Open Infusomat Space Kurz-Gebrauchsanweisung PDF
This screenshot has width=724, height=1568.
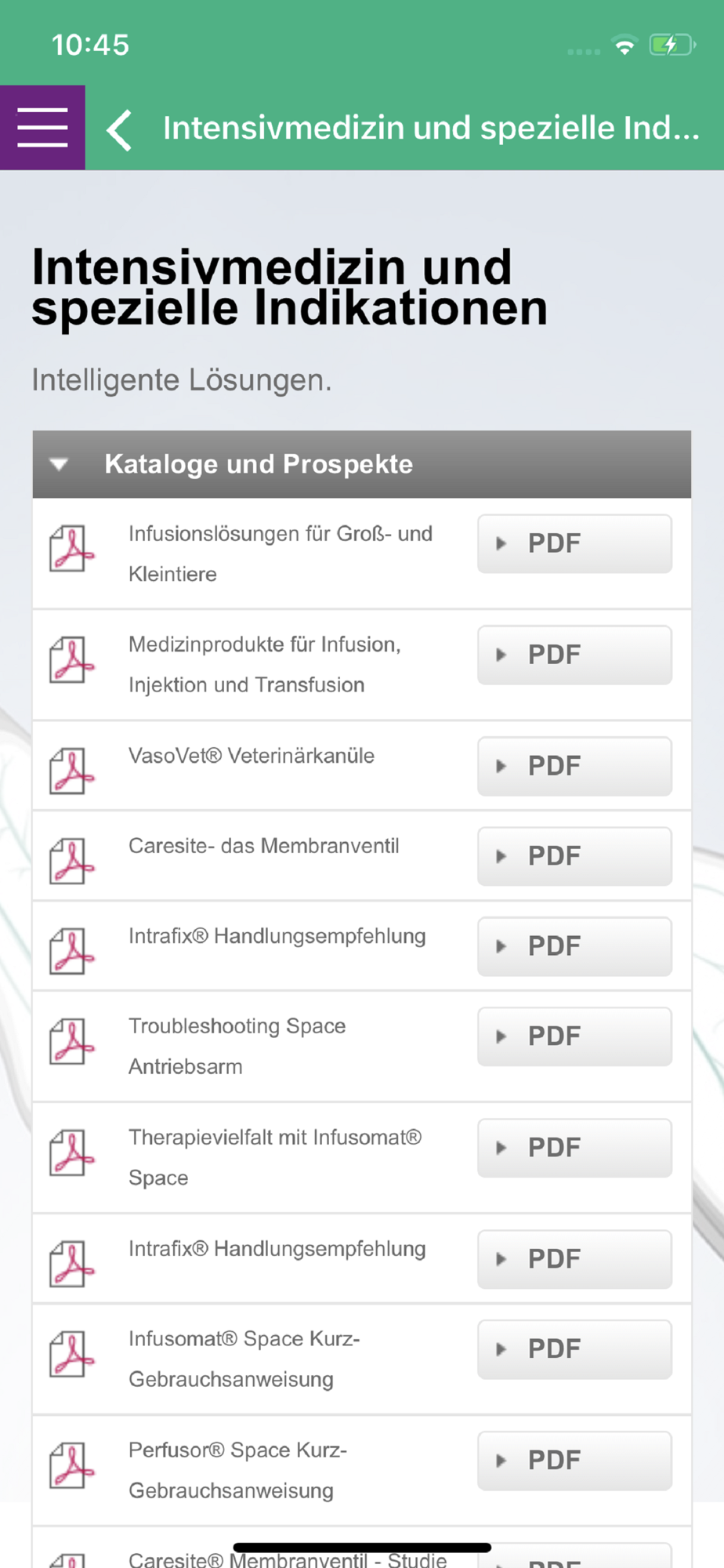[x=574, y=1349]
